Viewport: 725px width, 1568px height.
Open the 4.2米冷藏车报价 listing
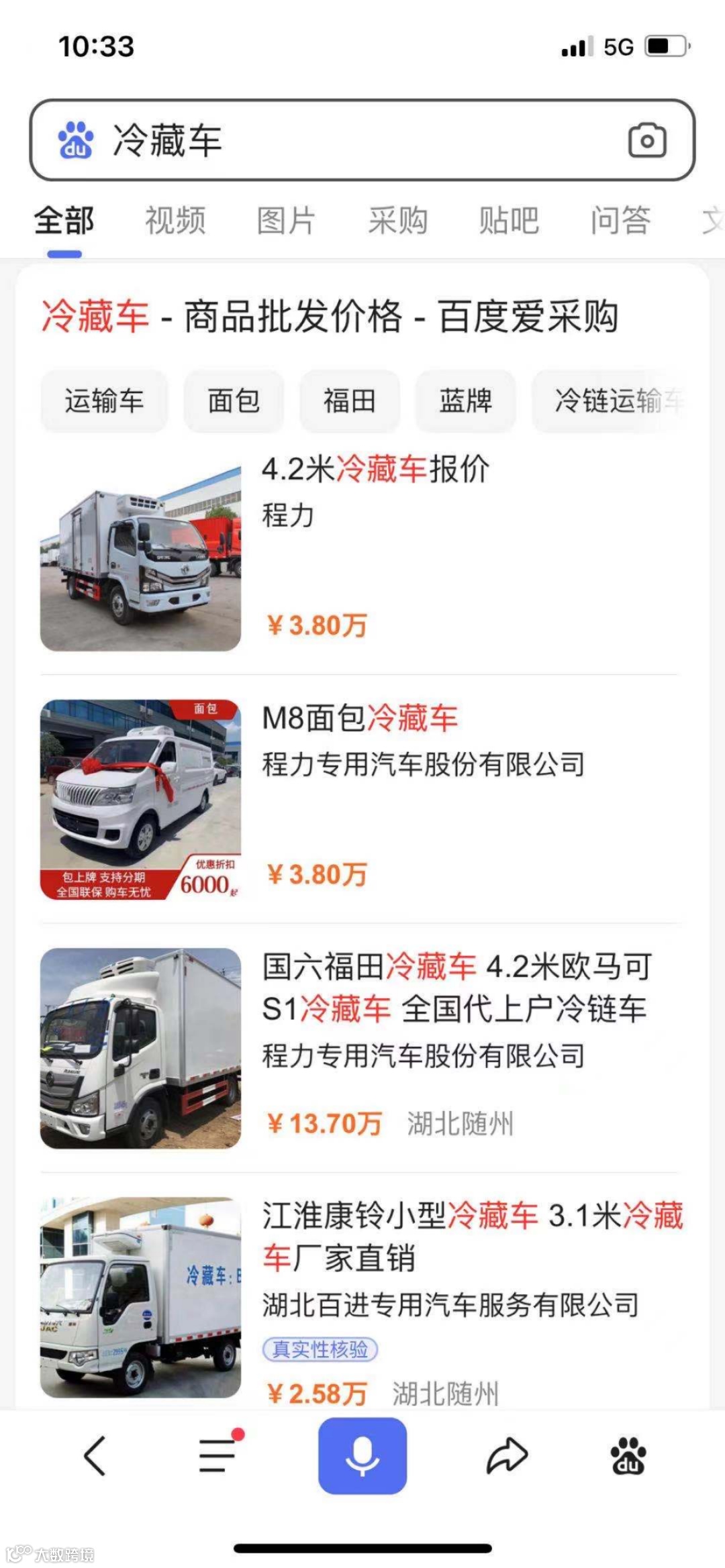tap(376, 469)
